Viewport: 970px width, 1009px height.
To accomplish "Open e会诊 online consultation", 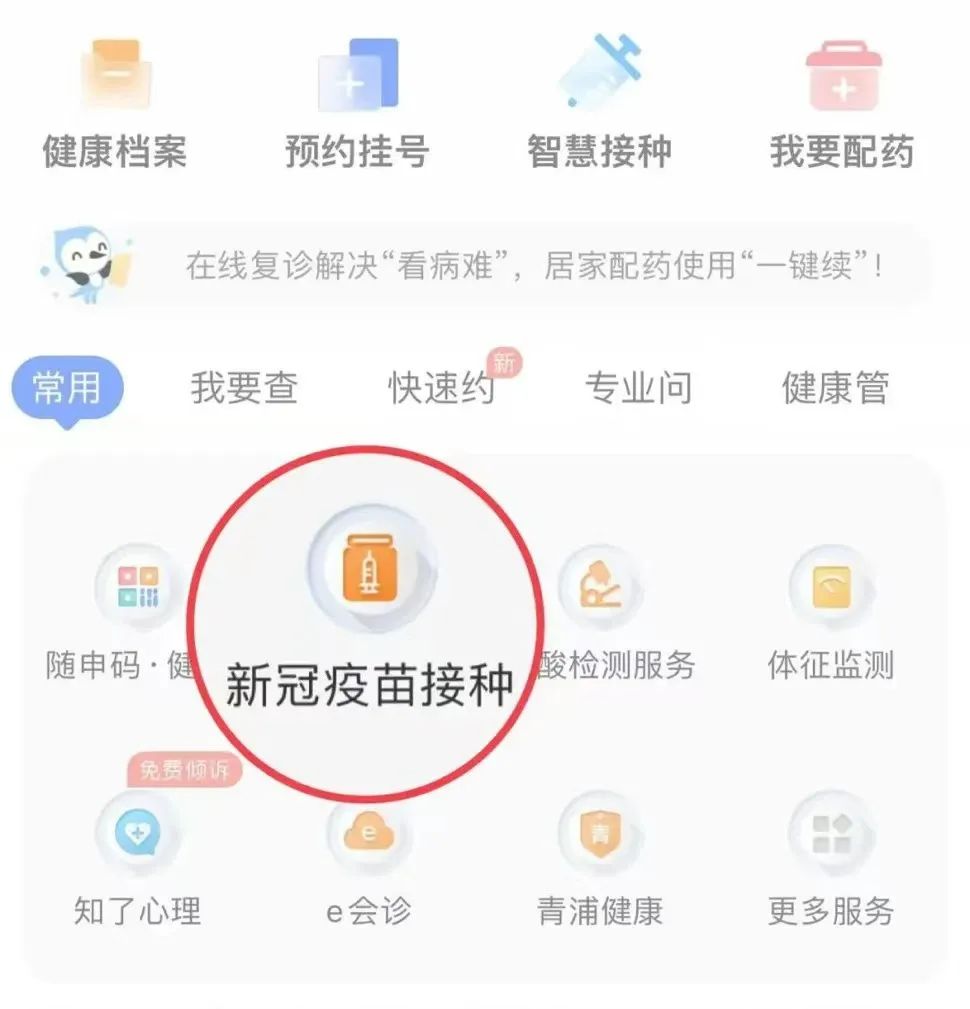I will click(x=368, y=838).
